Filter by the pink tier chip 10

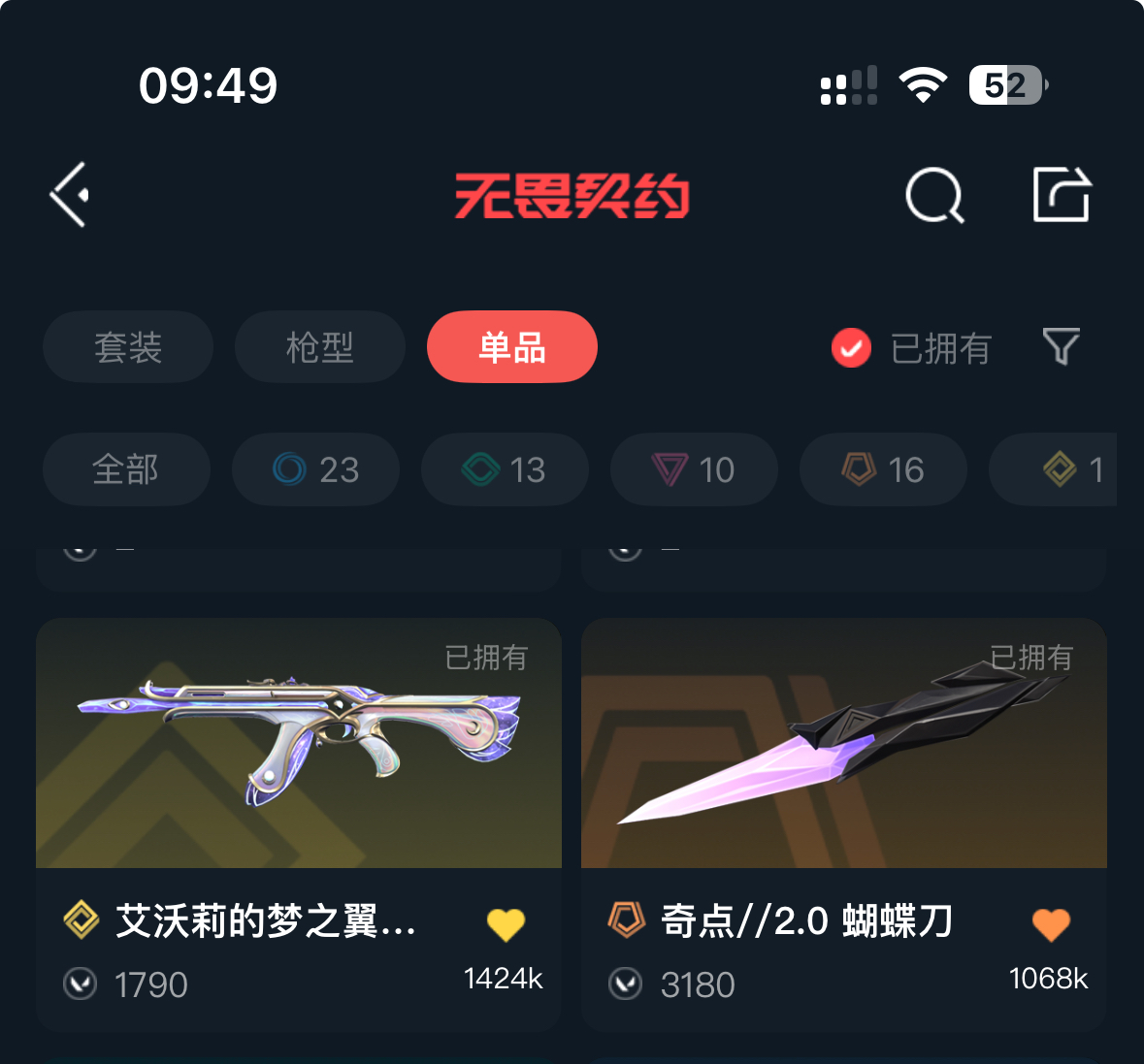point(694,469)
